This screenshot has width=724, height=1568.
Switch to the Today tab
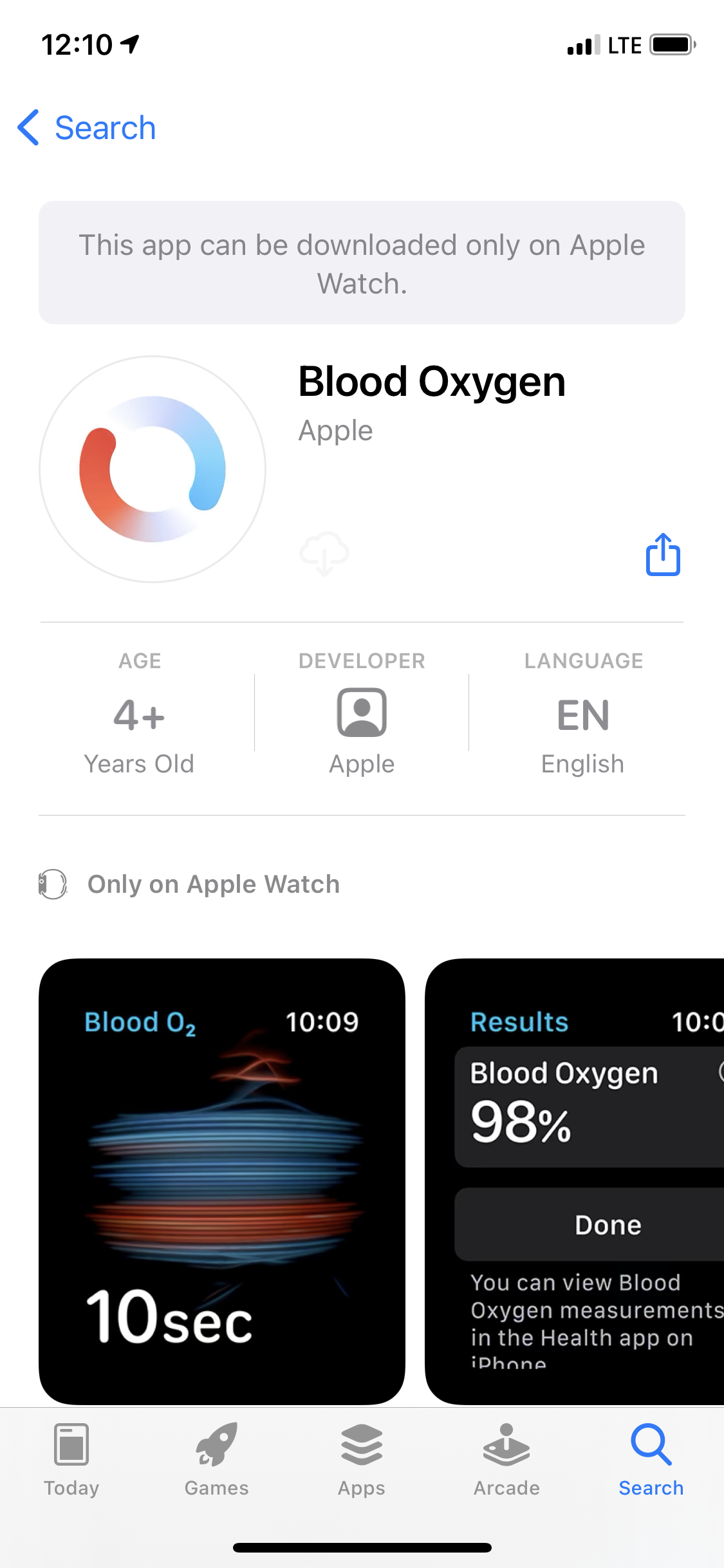click(x=71, y=1460)
